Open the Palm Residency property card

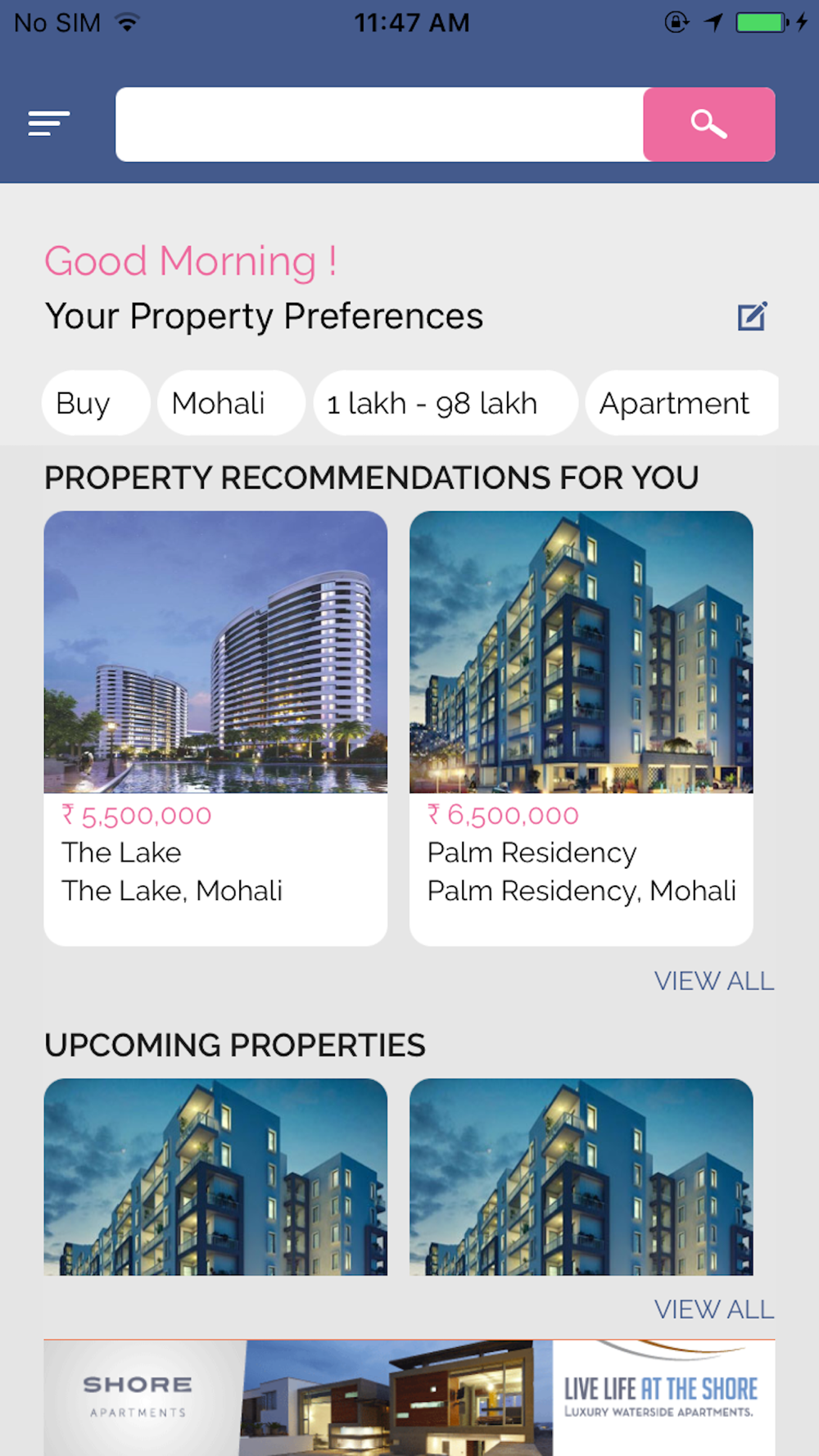[x=581, y=727]
